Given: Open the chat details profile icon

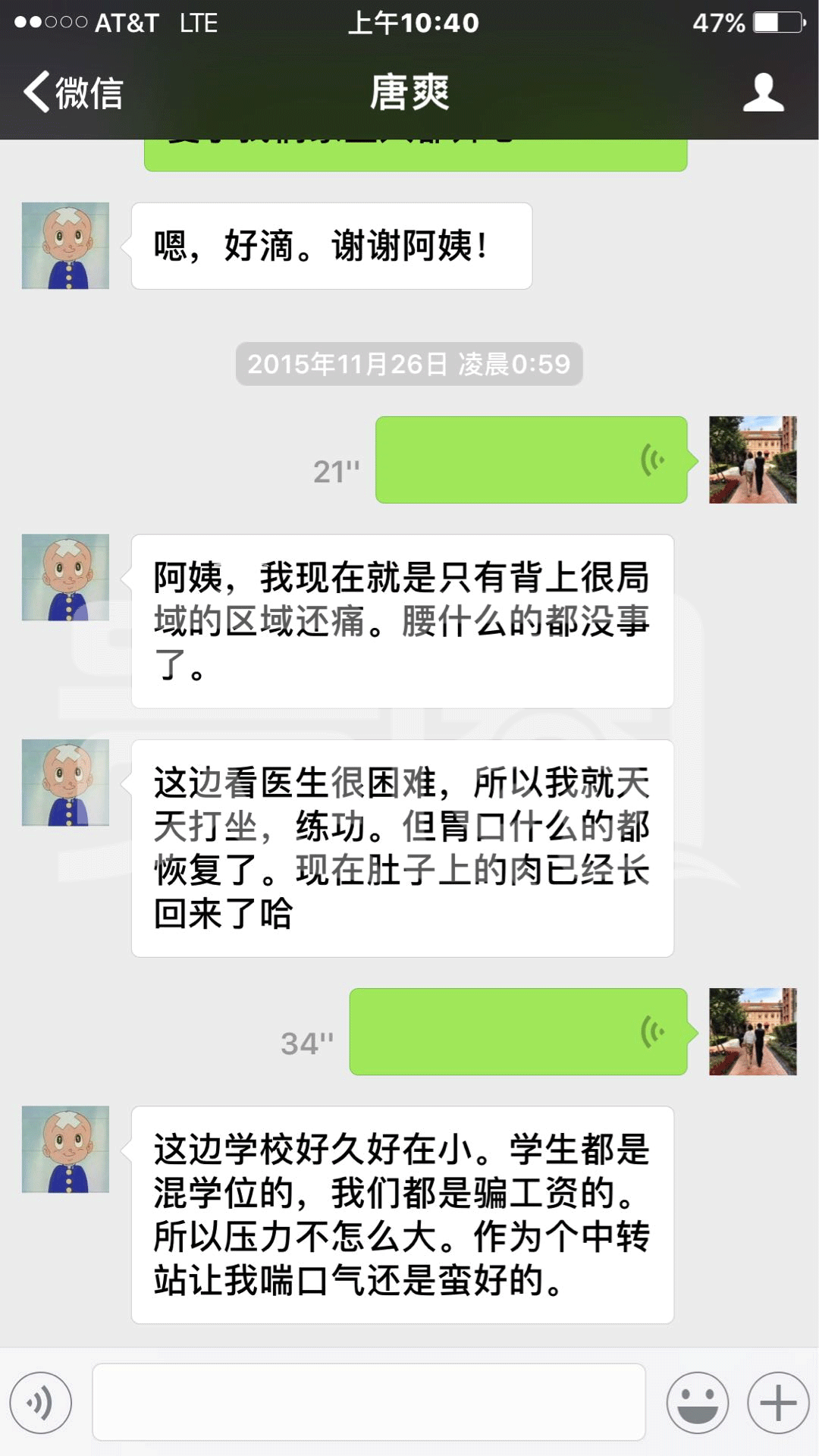Looking at the screenshot, I should [762, 93].
